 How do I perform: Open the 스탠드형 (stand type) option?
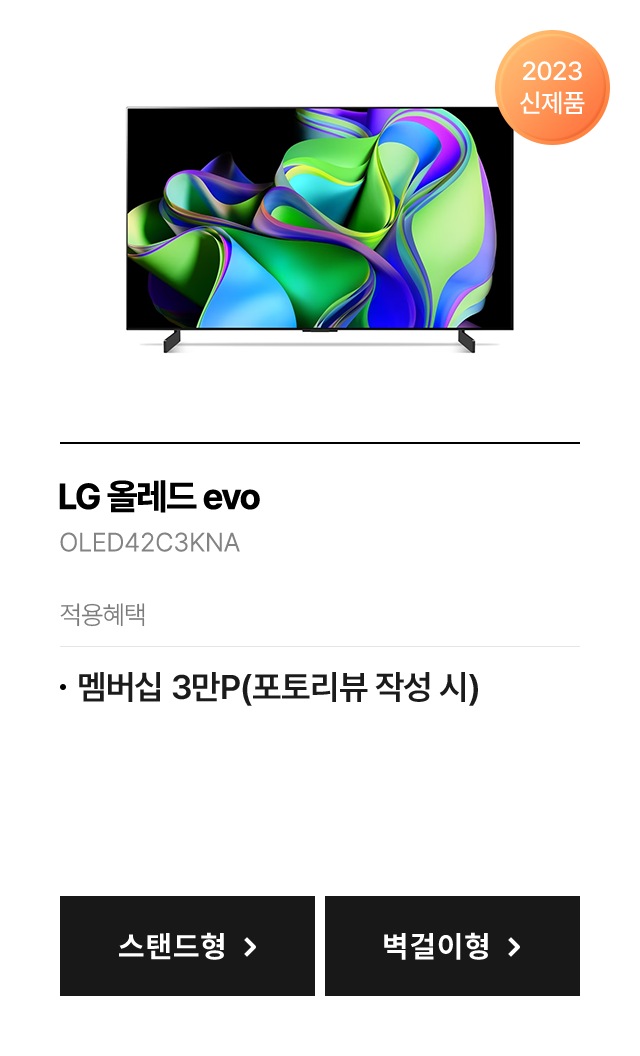187,946
